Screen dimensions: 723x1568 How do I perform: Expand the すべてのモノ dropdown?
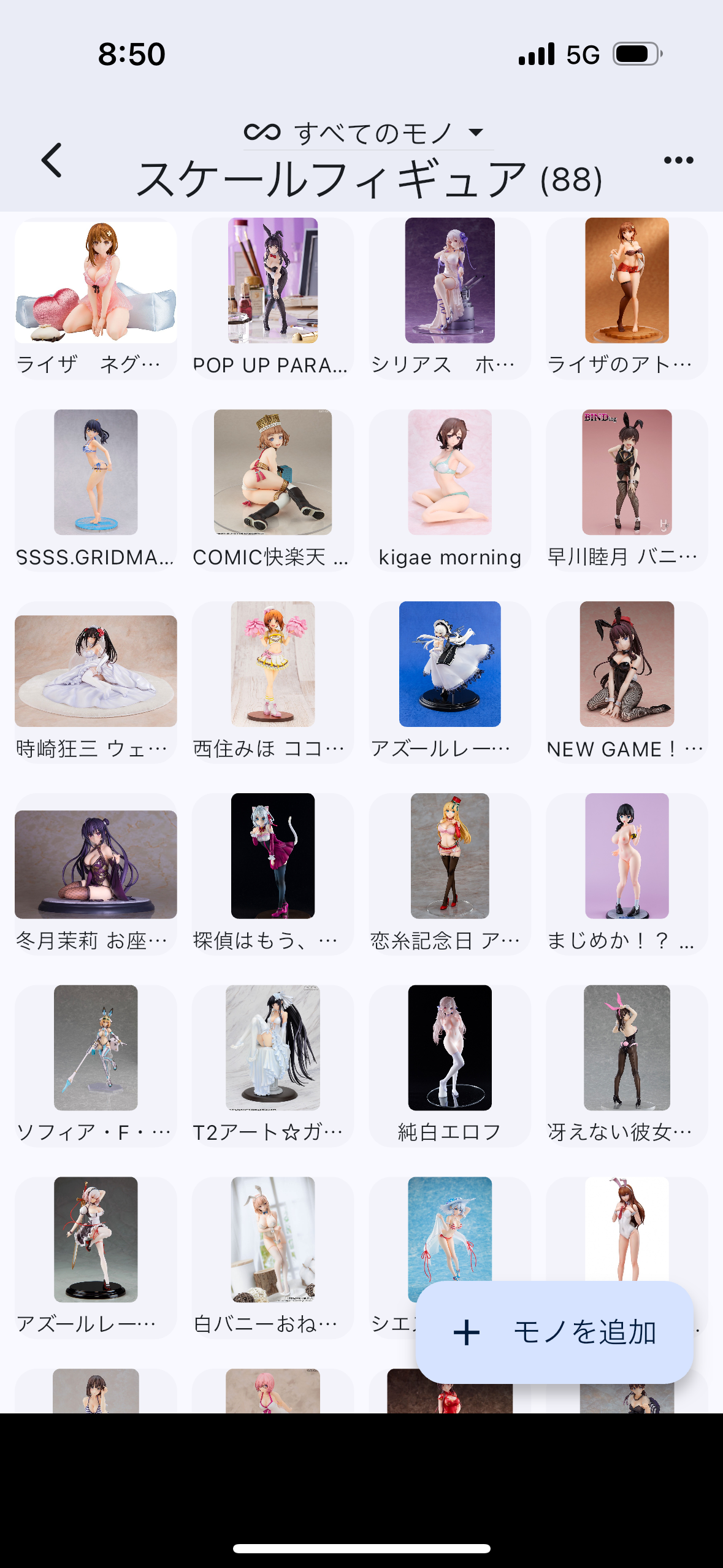(368, 133)
